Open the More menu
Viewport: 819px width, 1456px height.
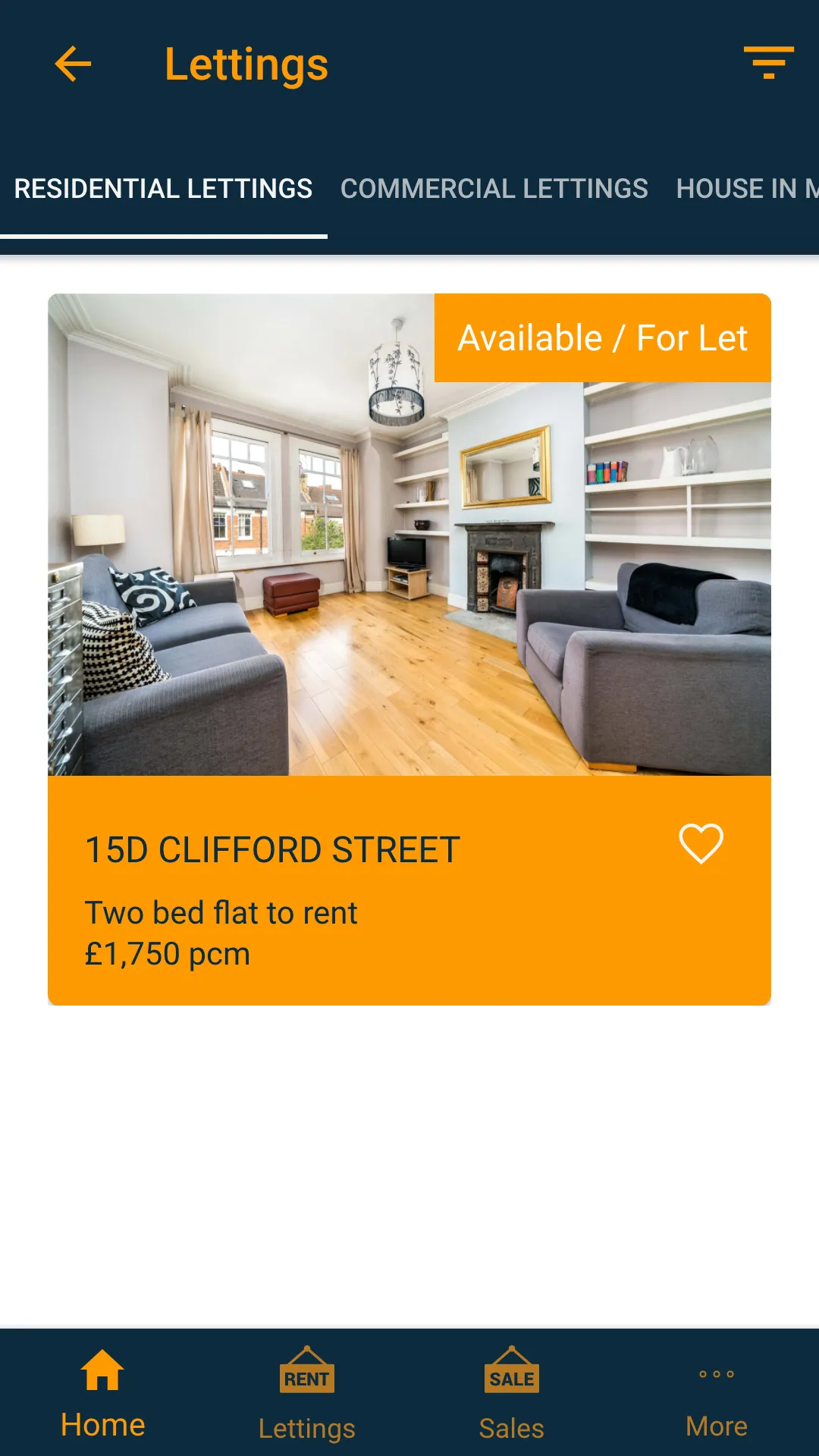717,1401
